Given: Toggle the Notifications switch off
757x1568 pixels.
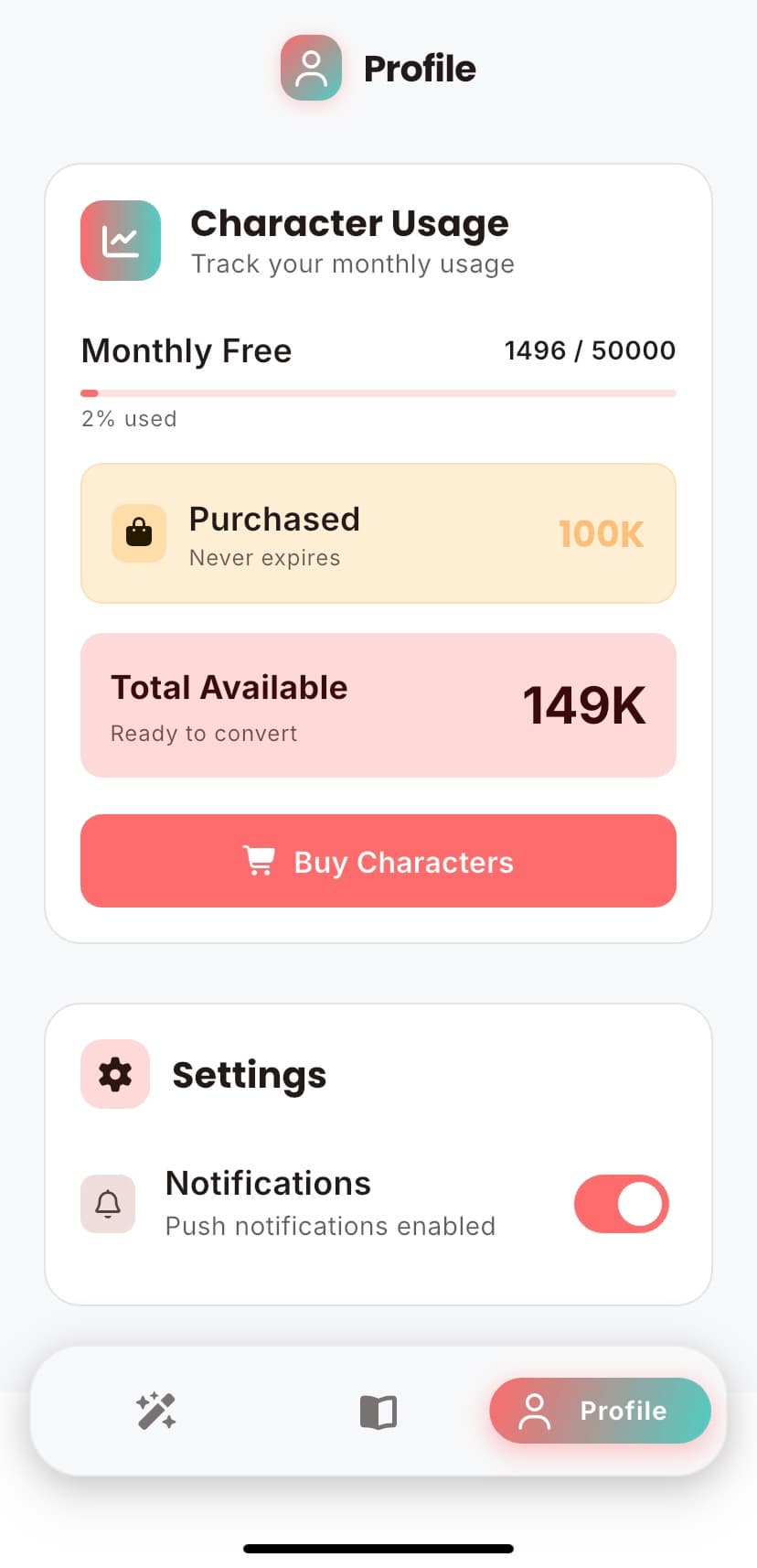Looking at the screenshot, I should tap(622, 1204).
